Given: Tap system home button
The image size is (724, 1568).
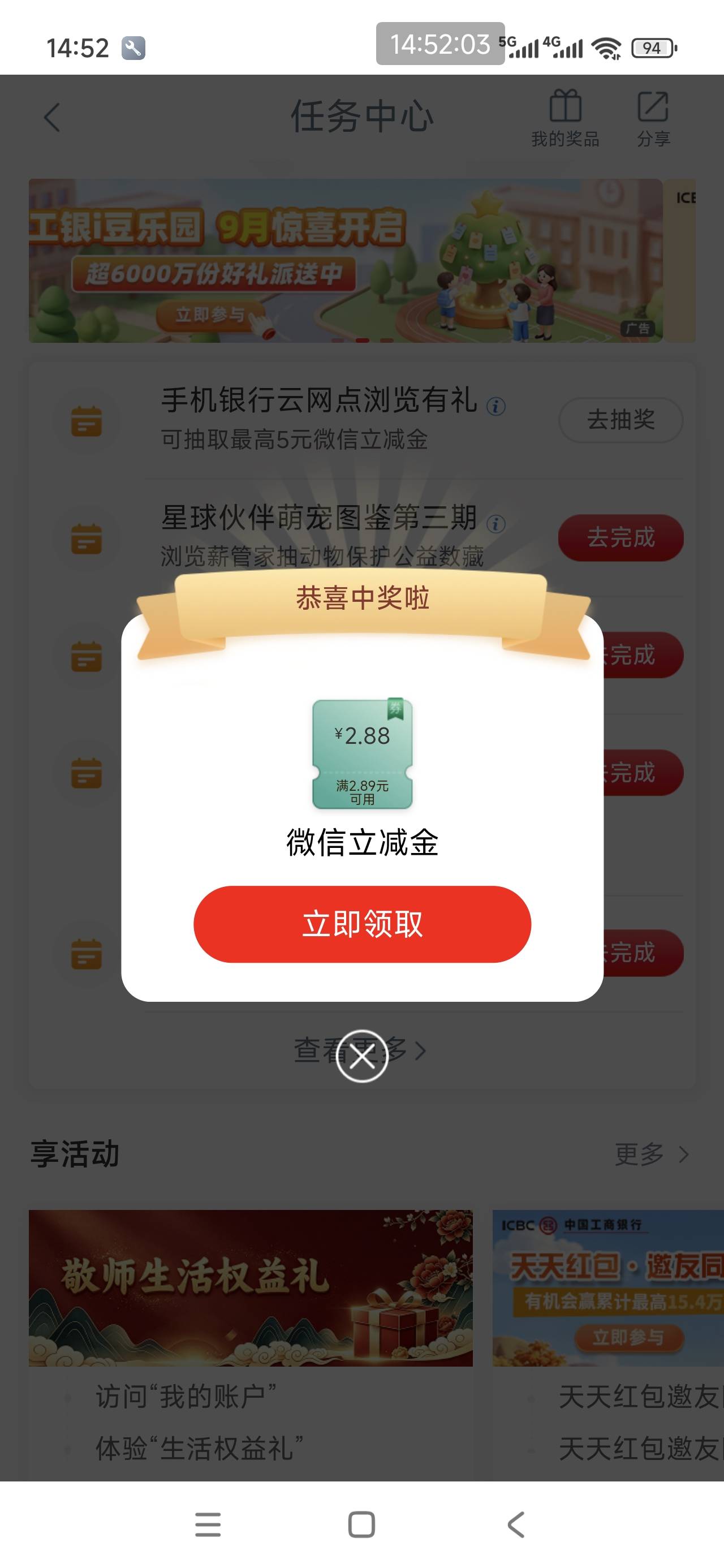Looking at the screenshot, I should (361, 1524).
